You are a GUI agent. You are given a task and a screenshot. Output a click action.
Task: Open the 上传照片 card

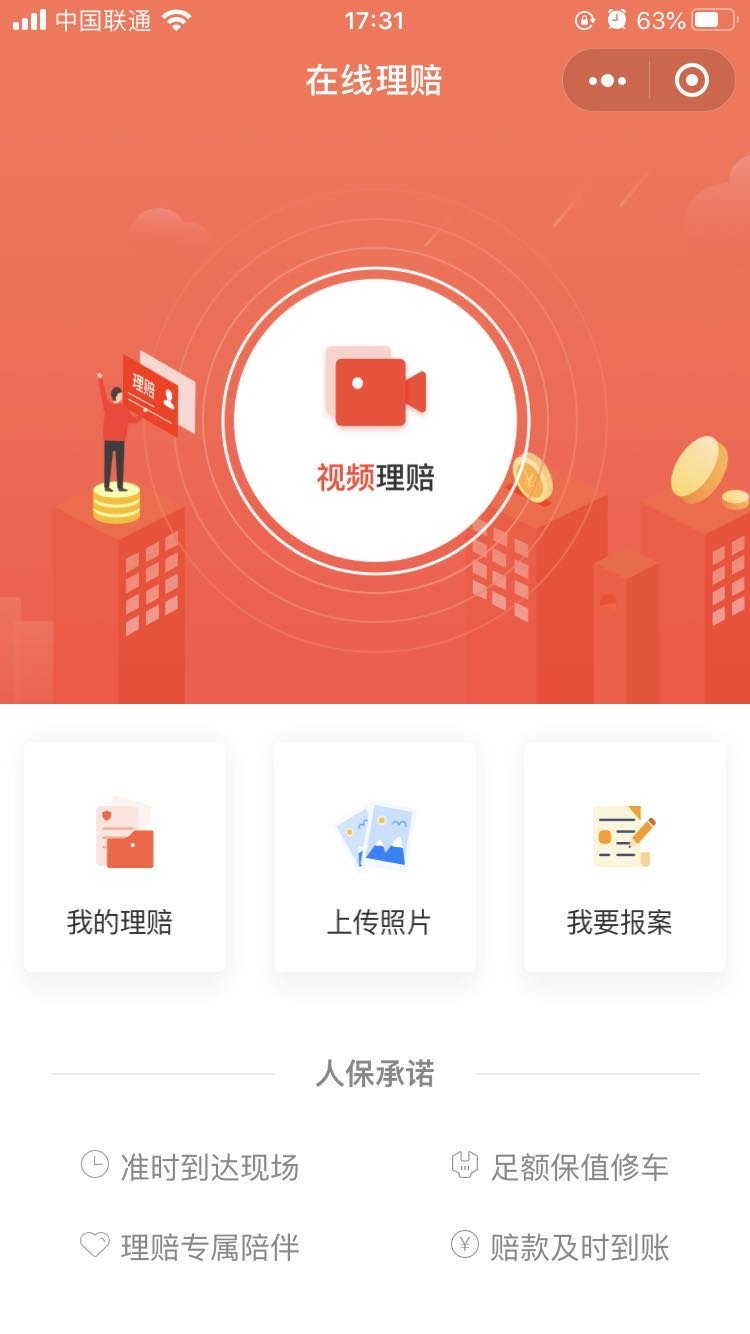(375, 857)
